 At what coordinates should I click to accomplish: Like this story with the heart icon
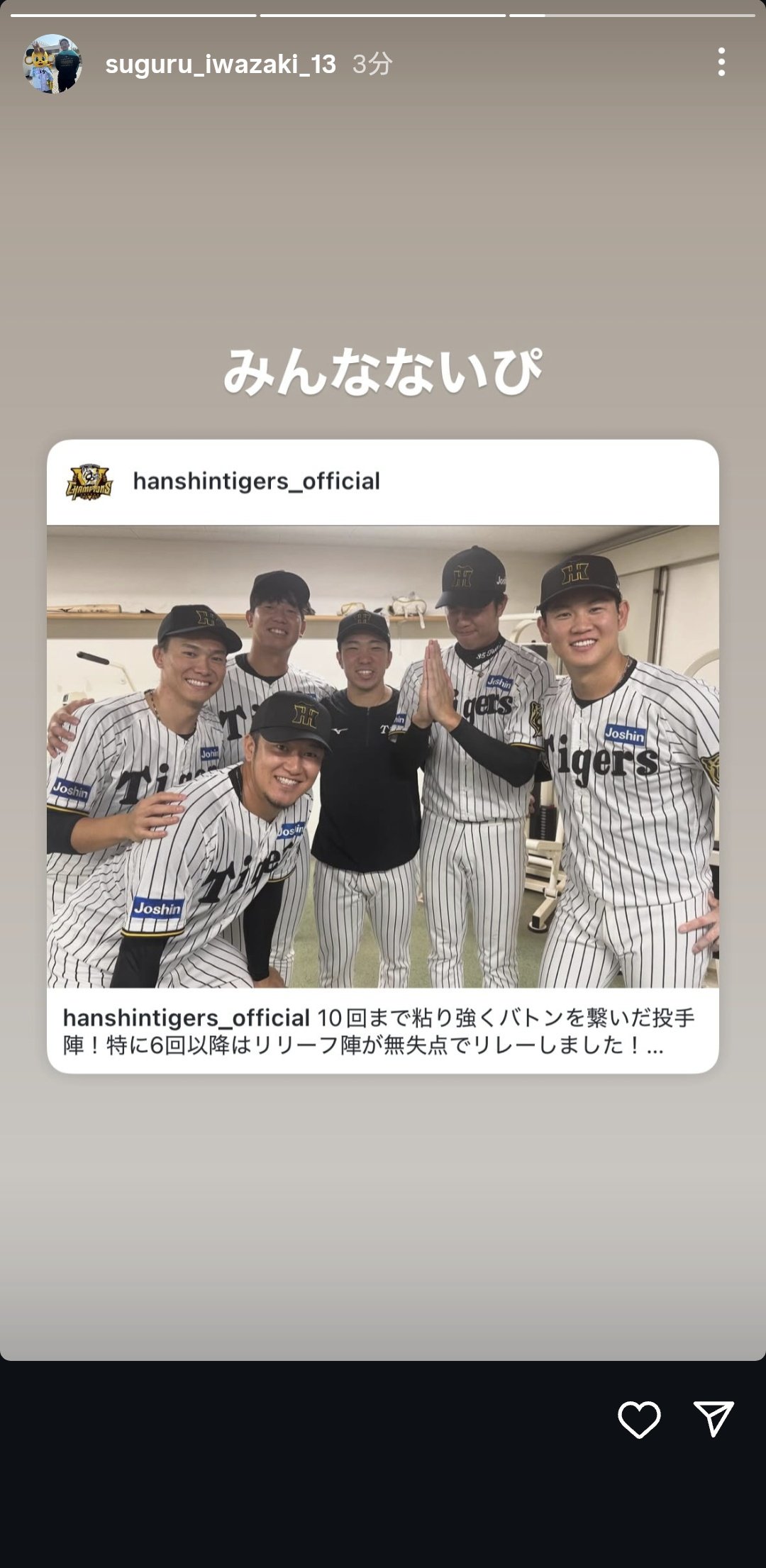pos(639,1419)
